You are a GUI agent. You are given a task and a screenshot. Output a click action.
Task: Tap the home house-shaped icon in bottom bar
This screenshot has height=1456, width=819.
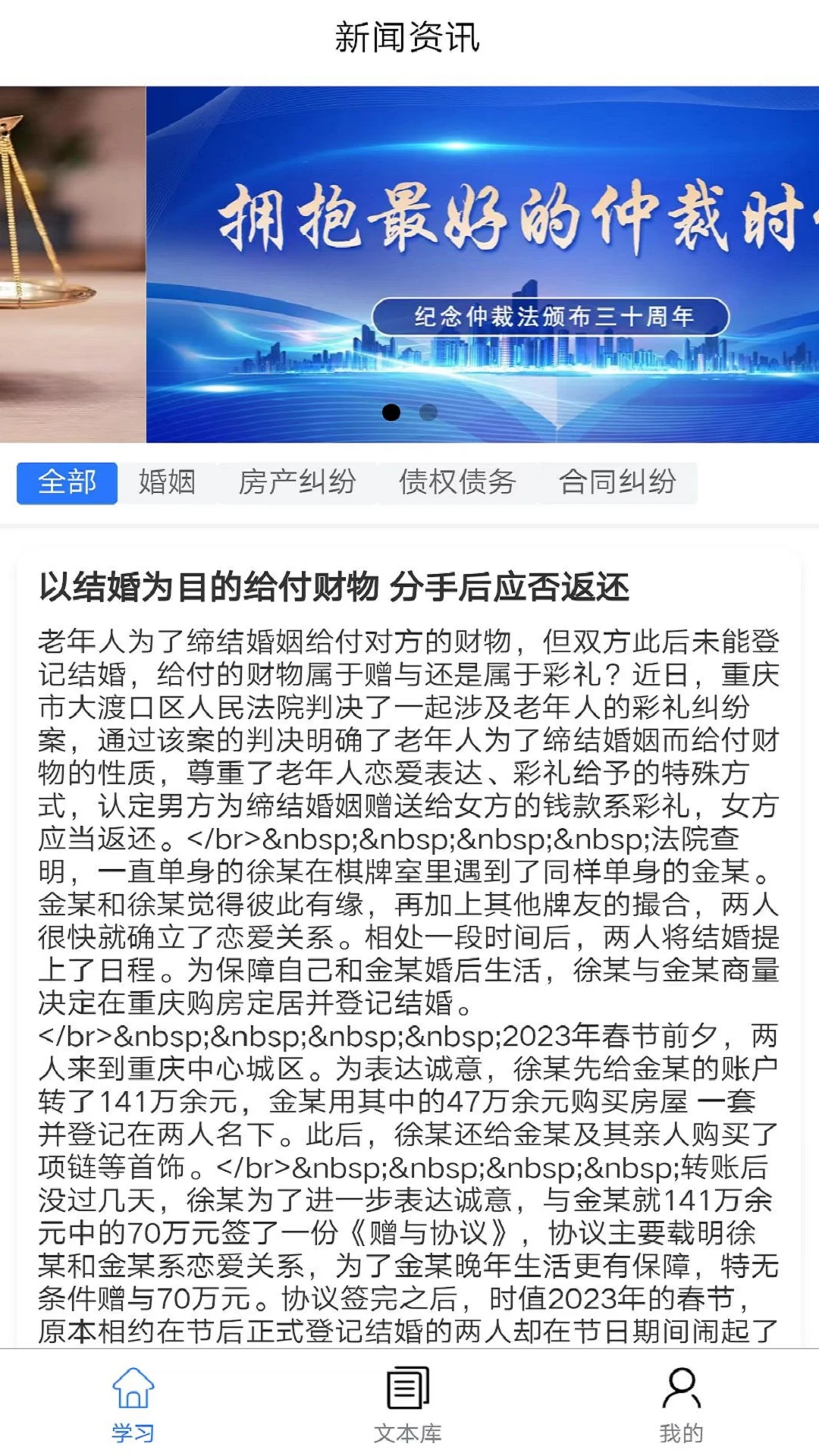point(133,1388)
